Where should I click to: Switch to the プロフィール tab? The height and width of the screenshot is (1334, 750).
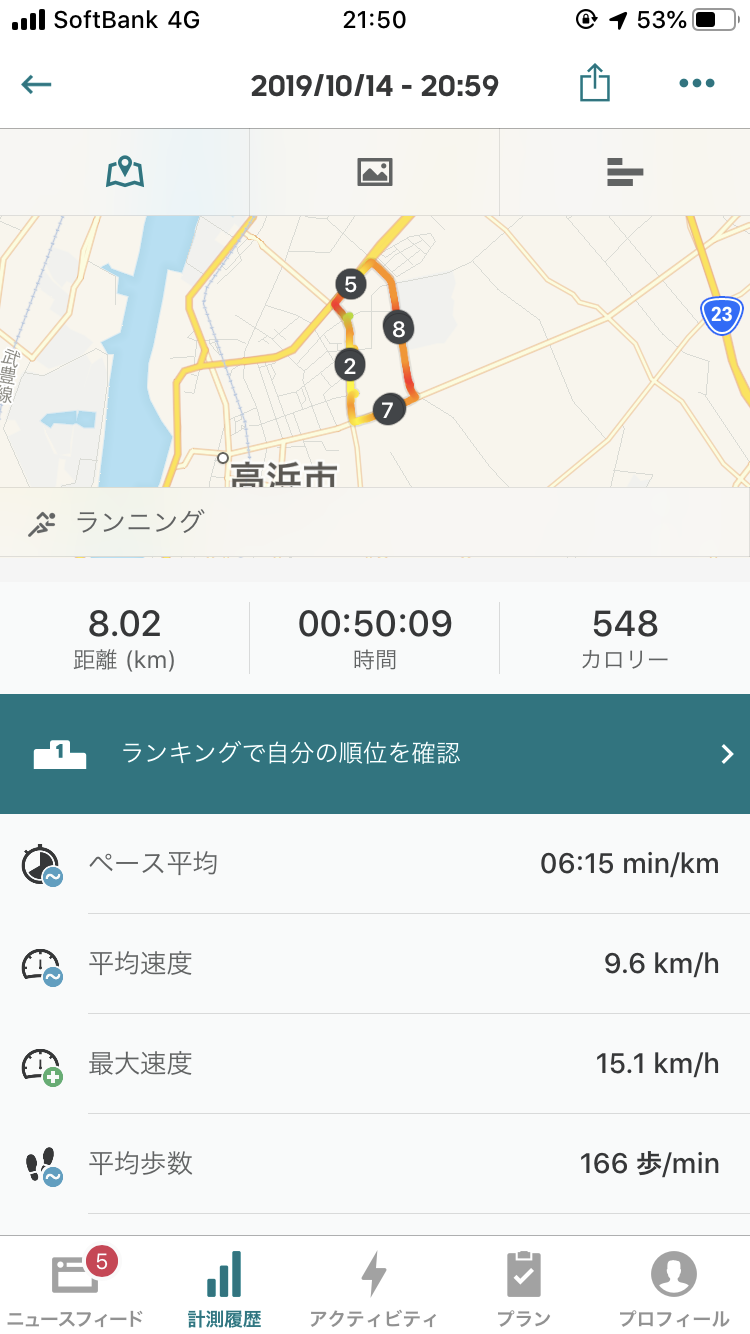(x=674, y=1286)
